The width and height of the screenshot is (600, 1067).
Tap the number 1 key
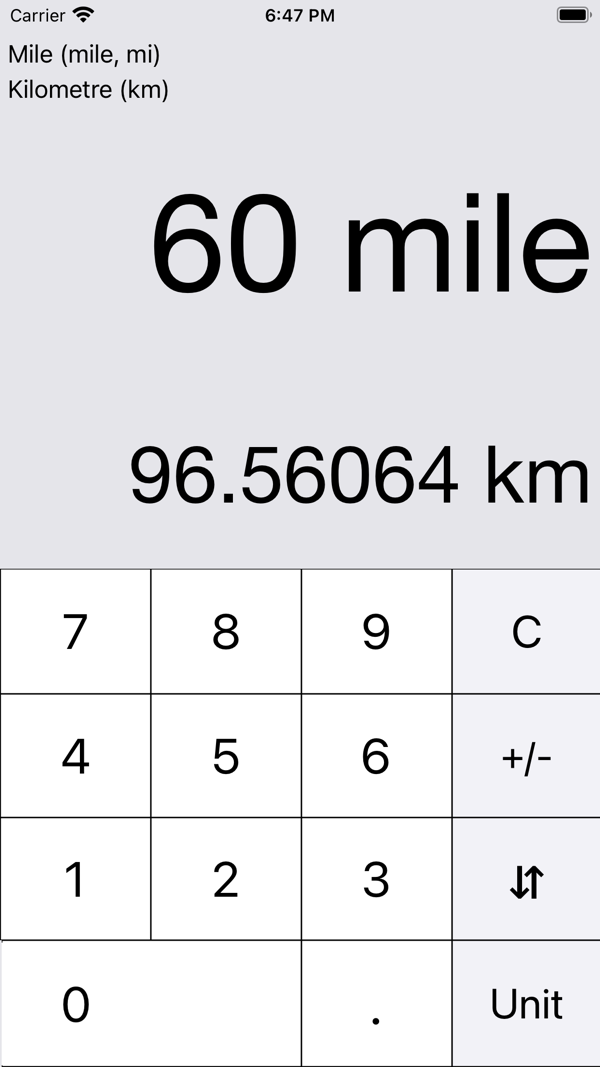click(x=75, y=880)
